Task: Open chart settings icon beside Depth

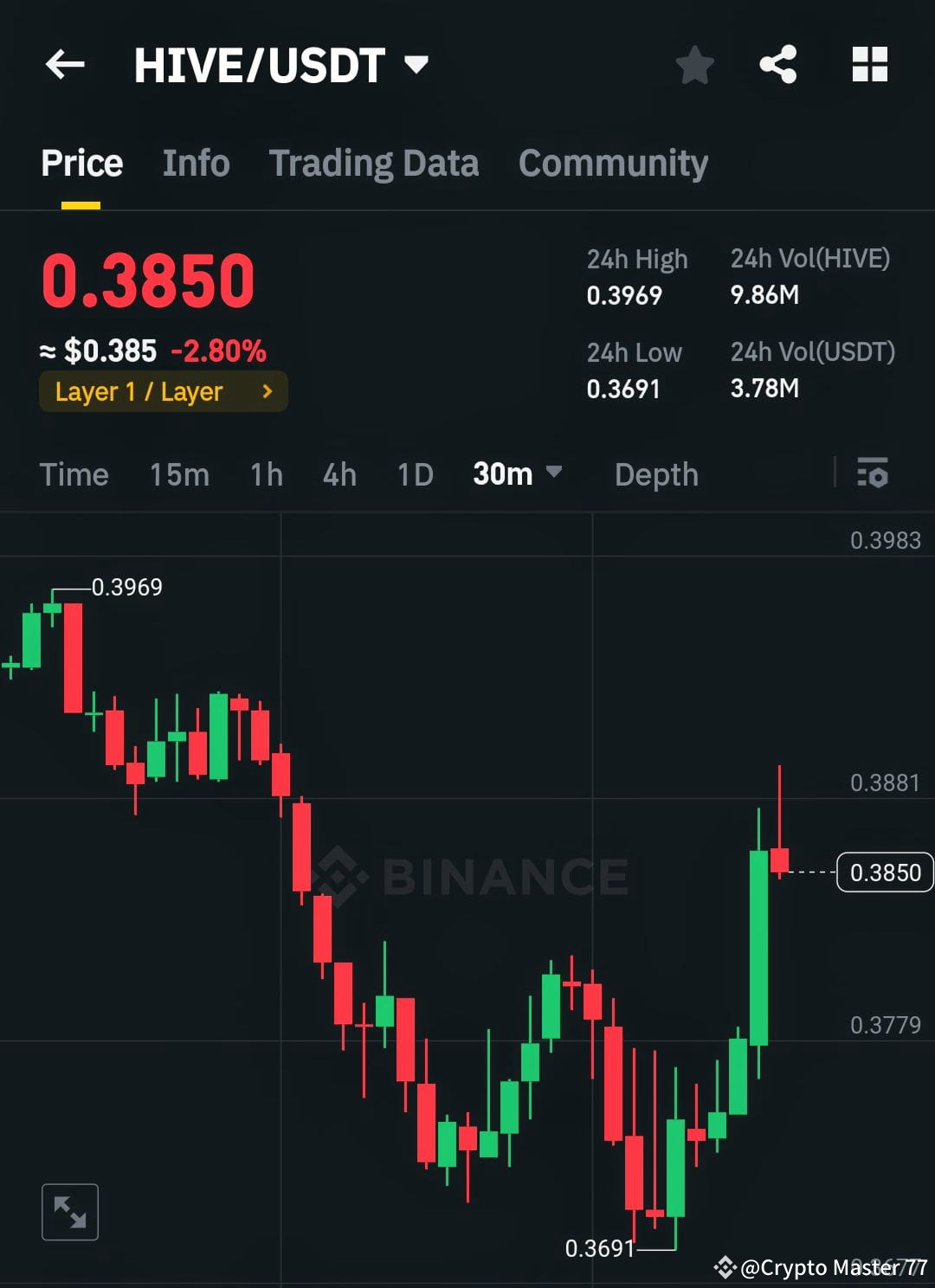Action: pos(873,474)
